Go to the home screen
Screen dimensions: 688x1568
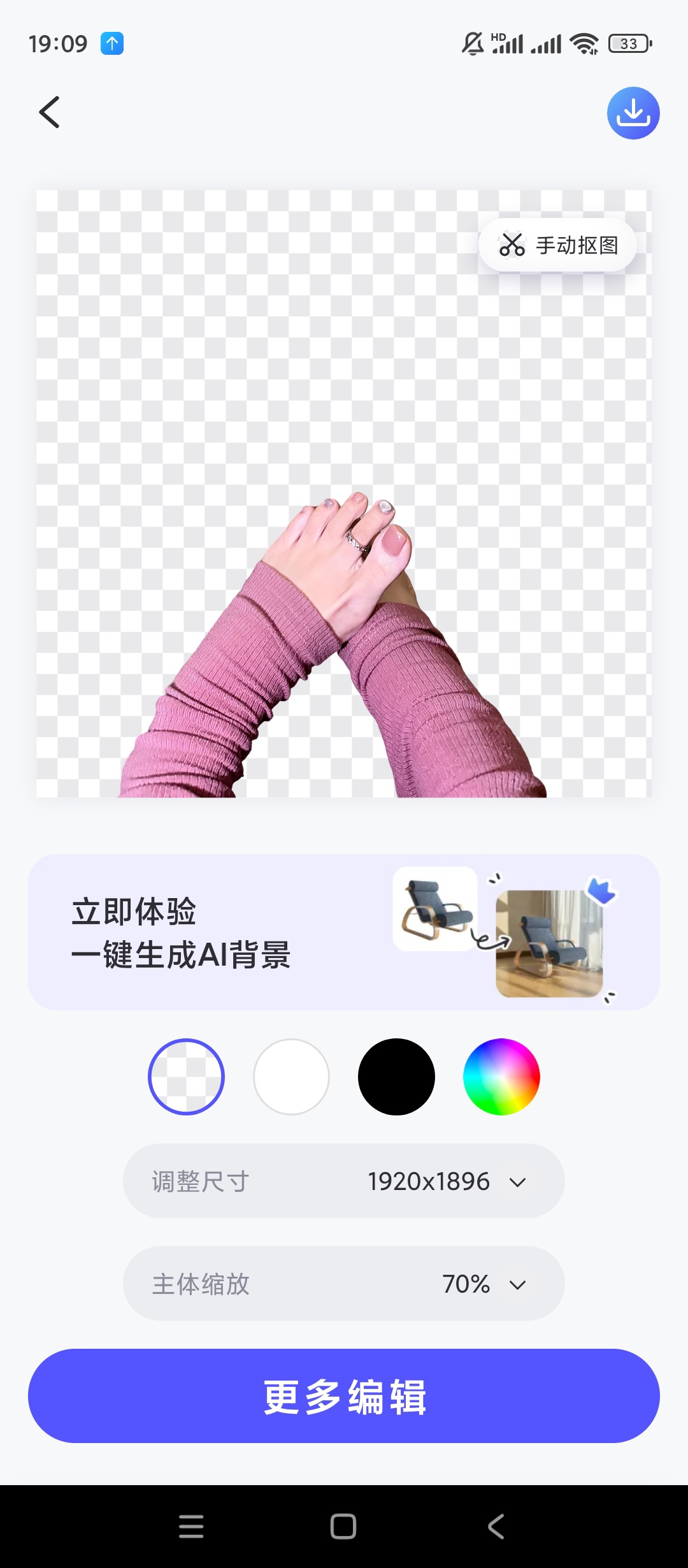click(x=343, y=1527)
